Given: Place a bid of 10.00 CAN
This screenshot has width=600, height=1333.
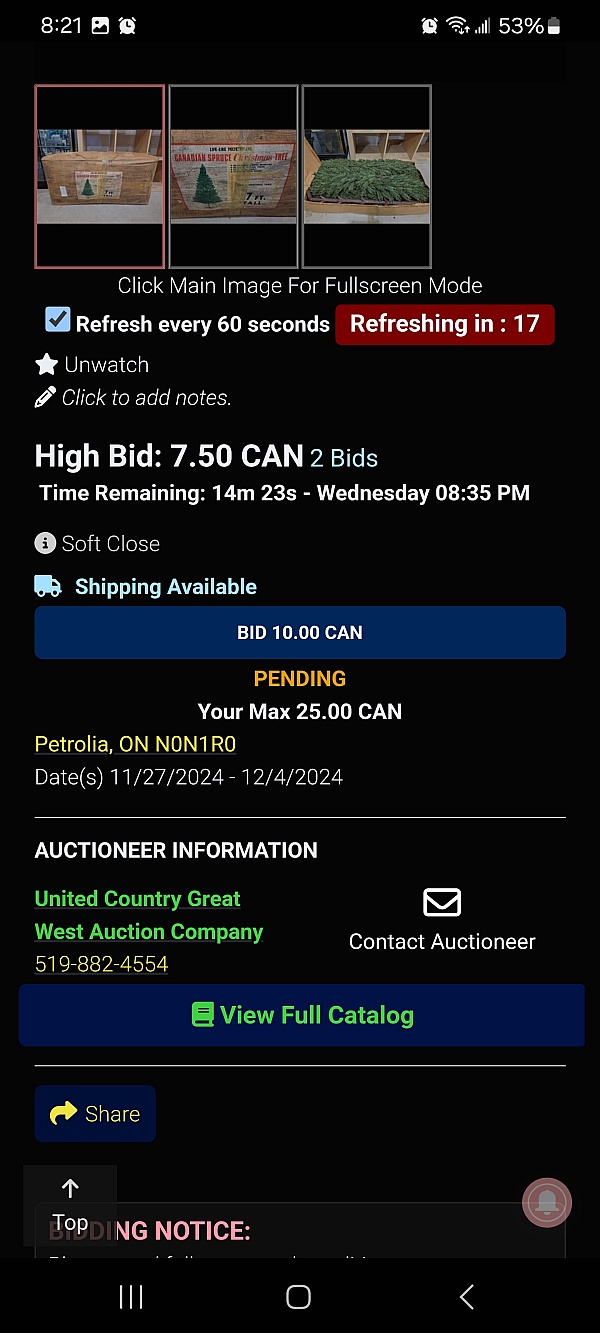Looking at the screenshot, I should click(x=300, y=633).
